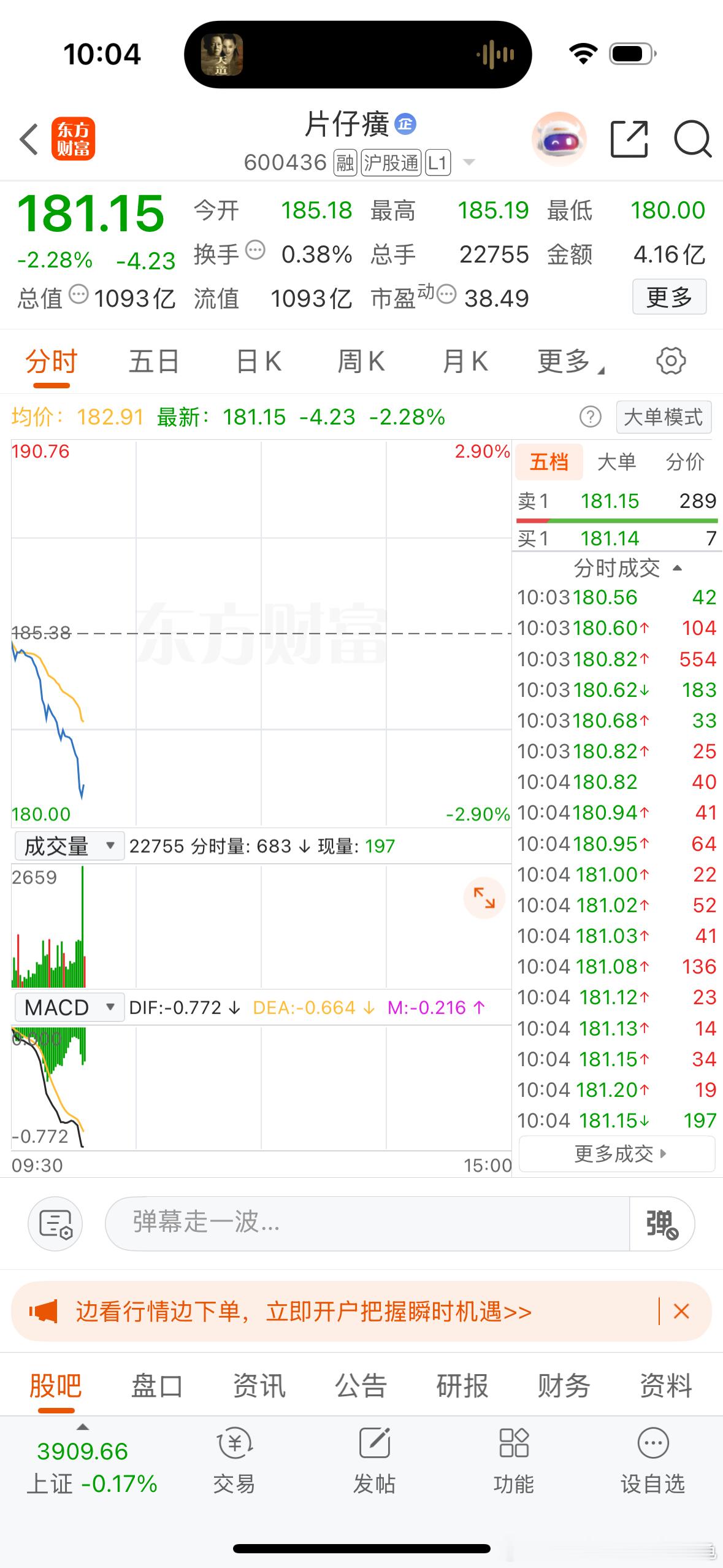Screen dimensions: 723x1568
Task: Open the 盘口 tab
Action: coord(157,1386)
